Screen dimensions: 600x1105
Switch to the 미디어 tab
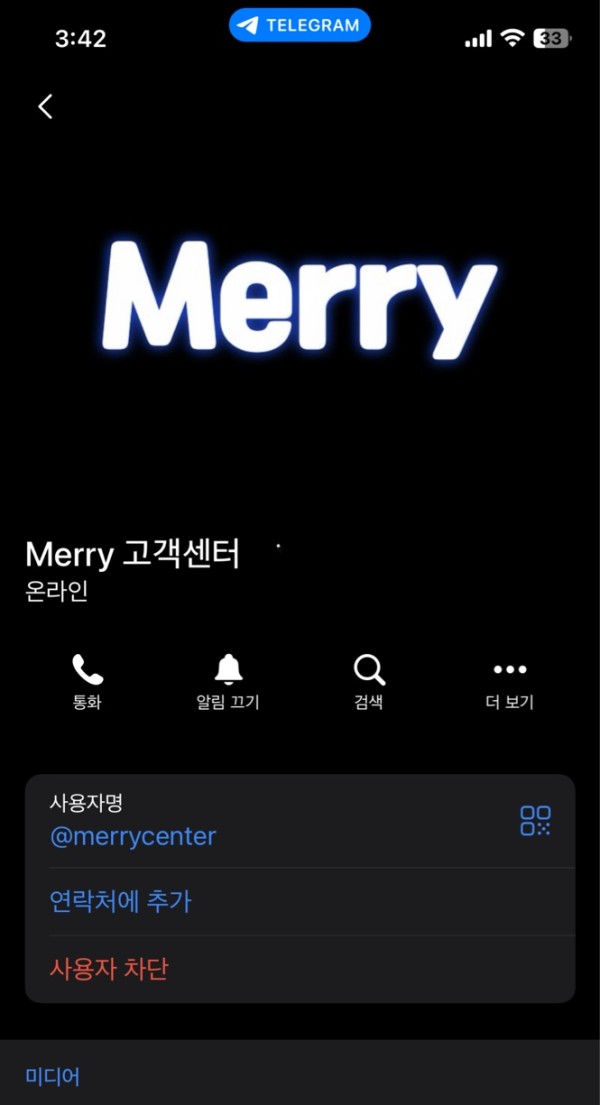pyautogui.click(x=52, y=1076)
